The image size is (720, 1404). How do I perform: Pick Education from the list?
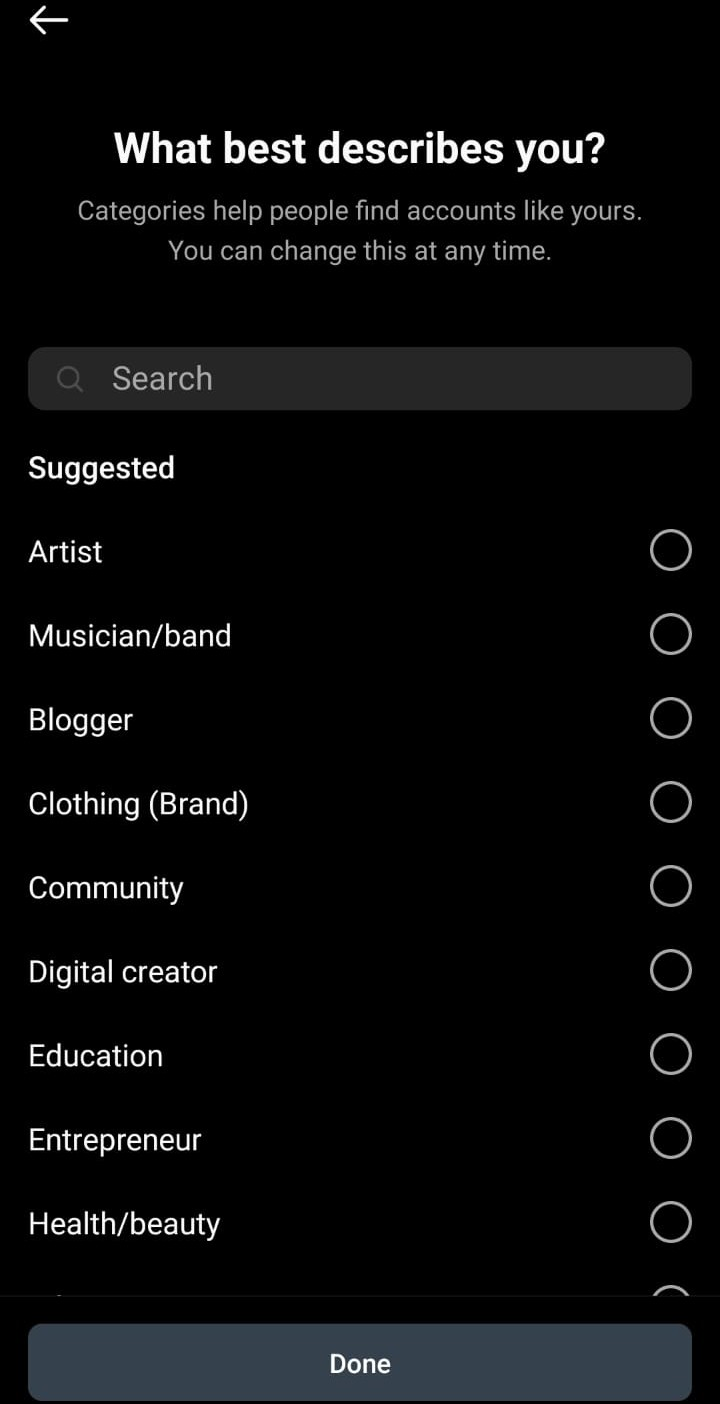tap(360, 1055)
